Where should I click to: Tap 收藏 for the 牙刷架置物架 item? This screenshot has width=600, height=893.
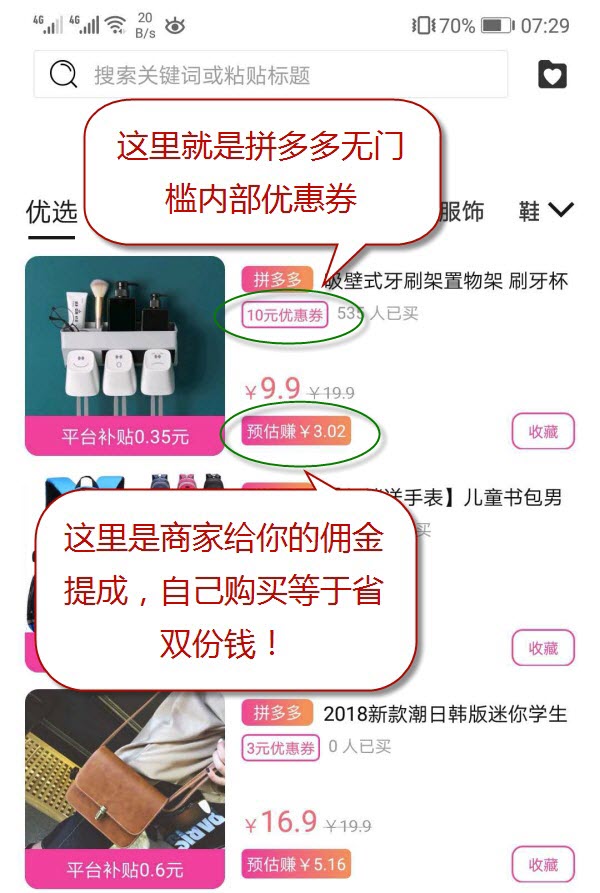click(543, 432)
